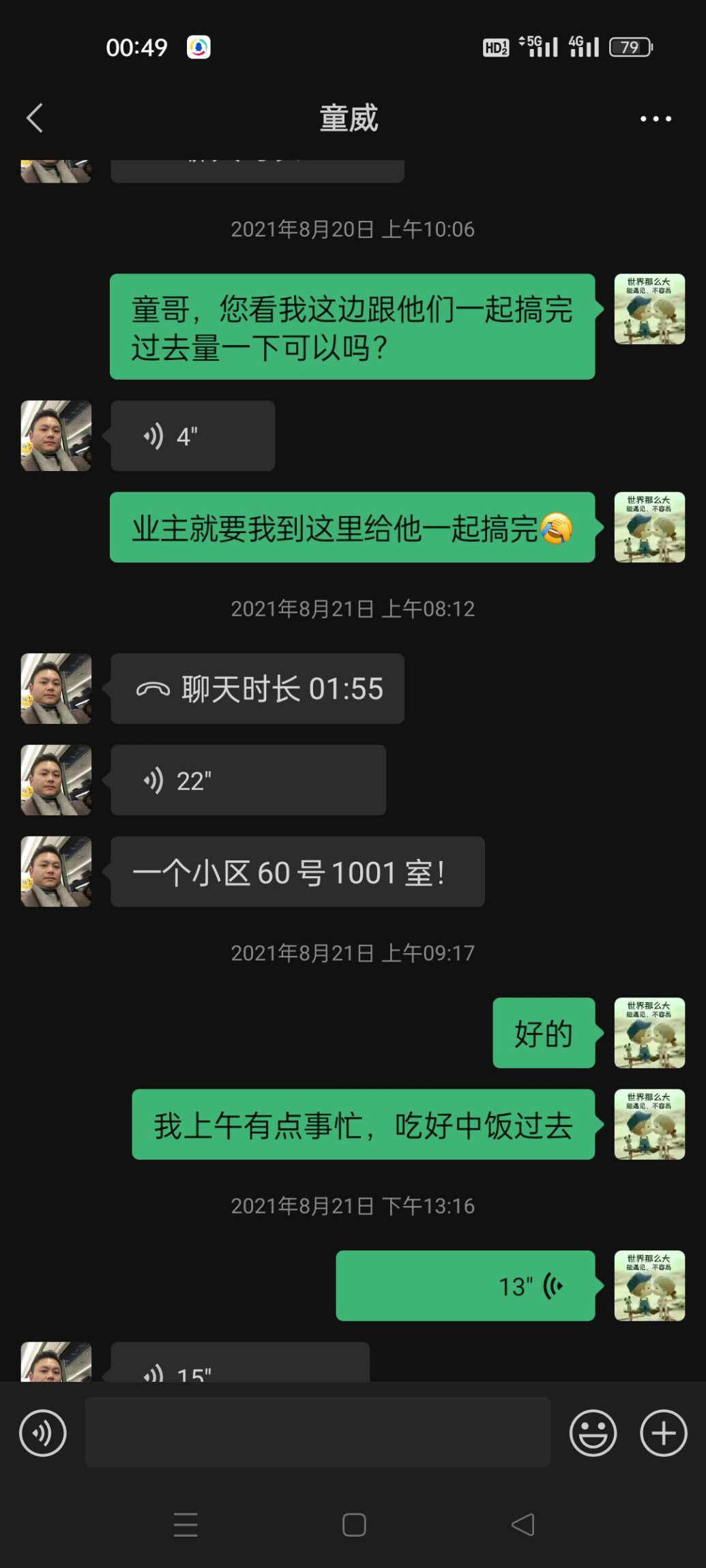Open the plus attachments menu

pyautogui.click(x=663, y=1432)
